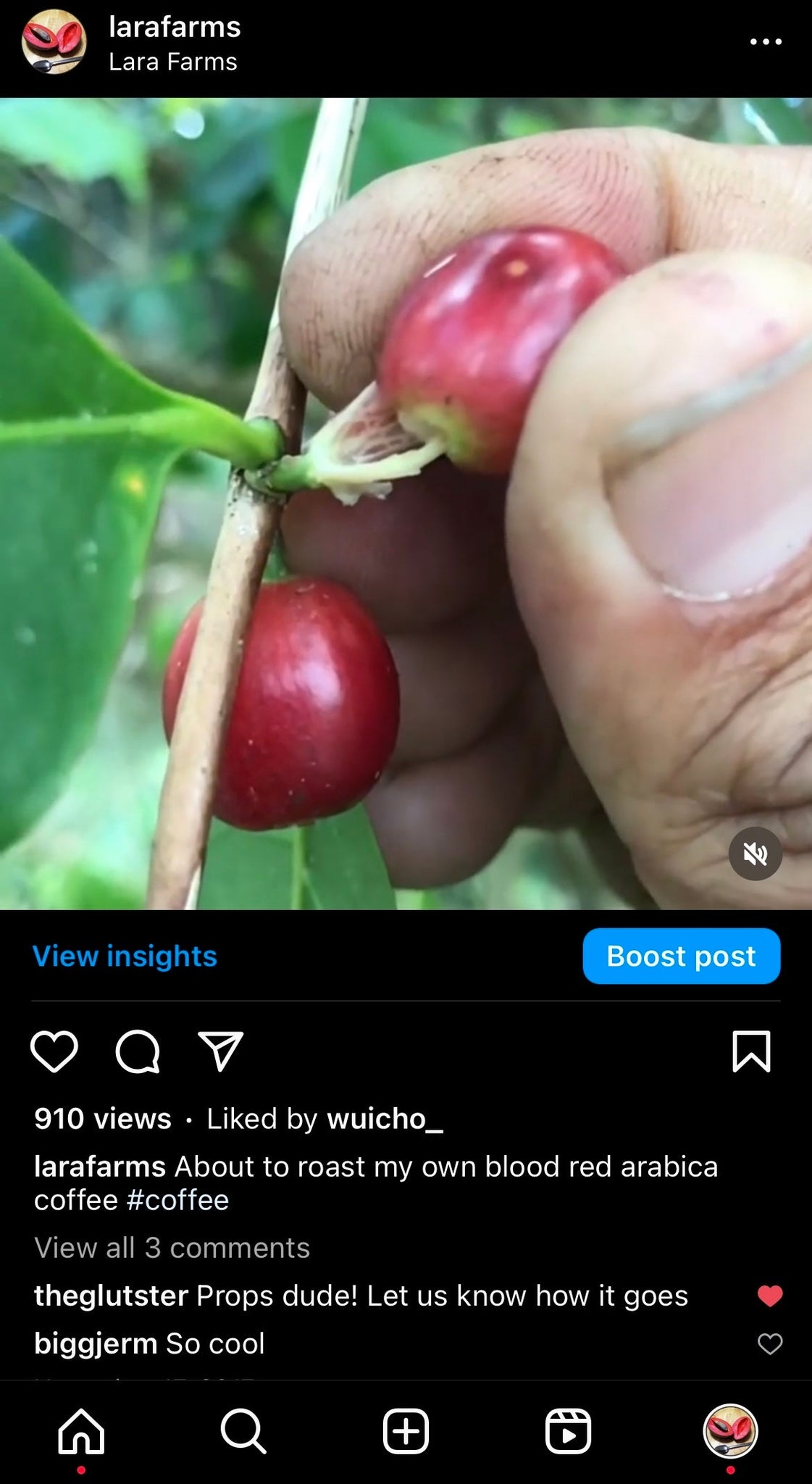Unlike theglutster's comment
The height and width of the screenshot is (1484, 812).
769,1296
